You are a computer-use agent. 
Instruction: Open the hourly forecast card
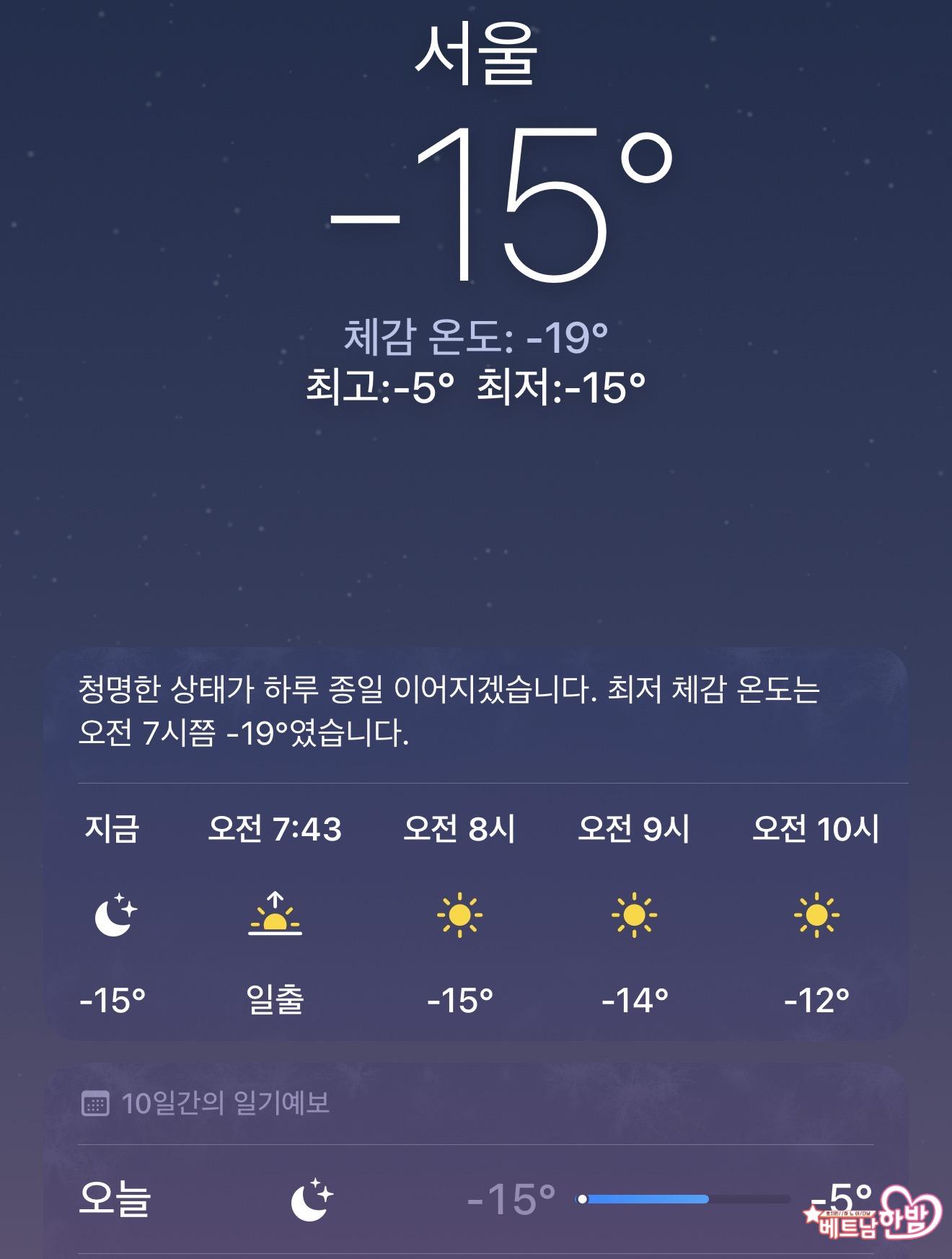pos(476,913)
